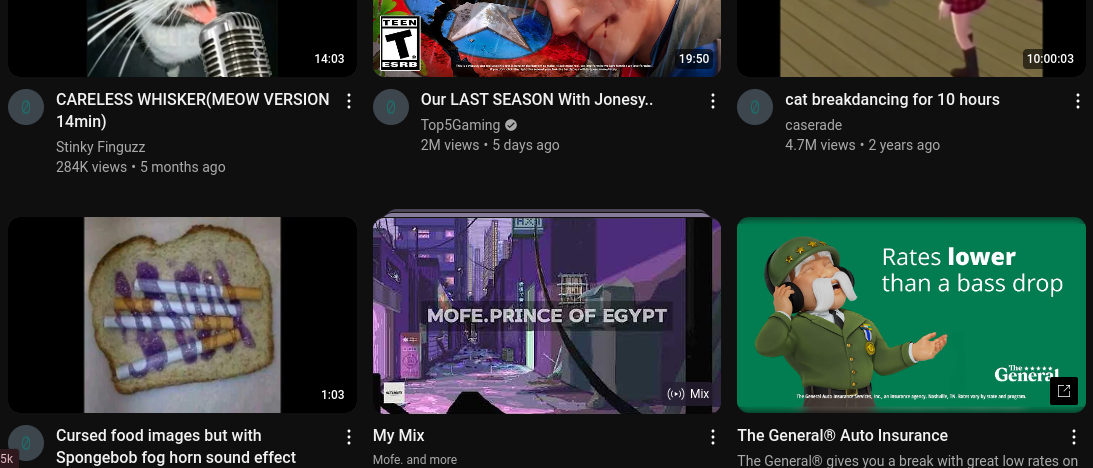The image size is (1093, 468).
Task: Open options menu for CARELESS WHISKER video
Action: tap(349, 101)
